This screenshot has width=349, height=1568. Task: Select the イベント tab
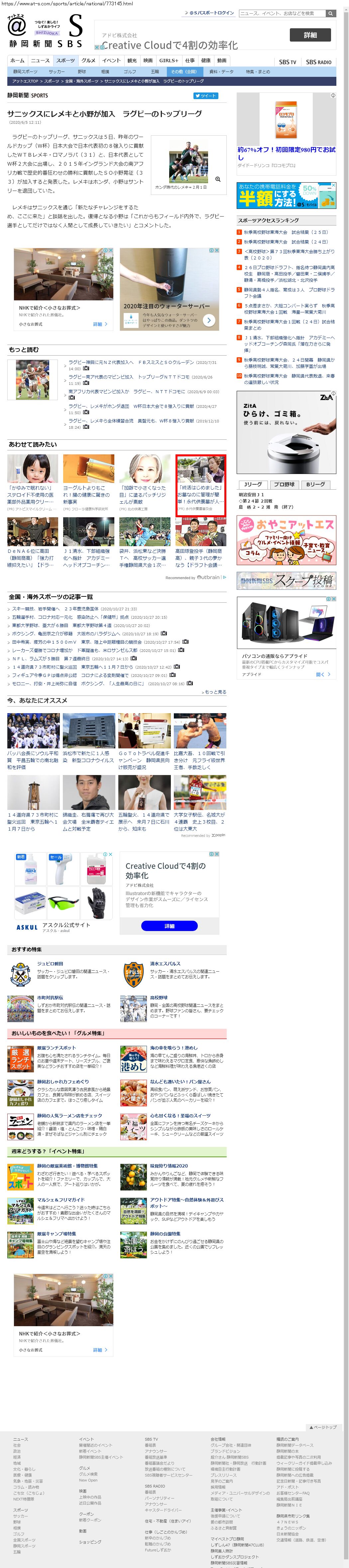click(111, 60)
